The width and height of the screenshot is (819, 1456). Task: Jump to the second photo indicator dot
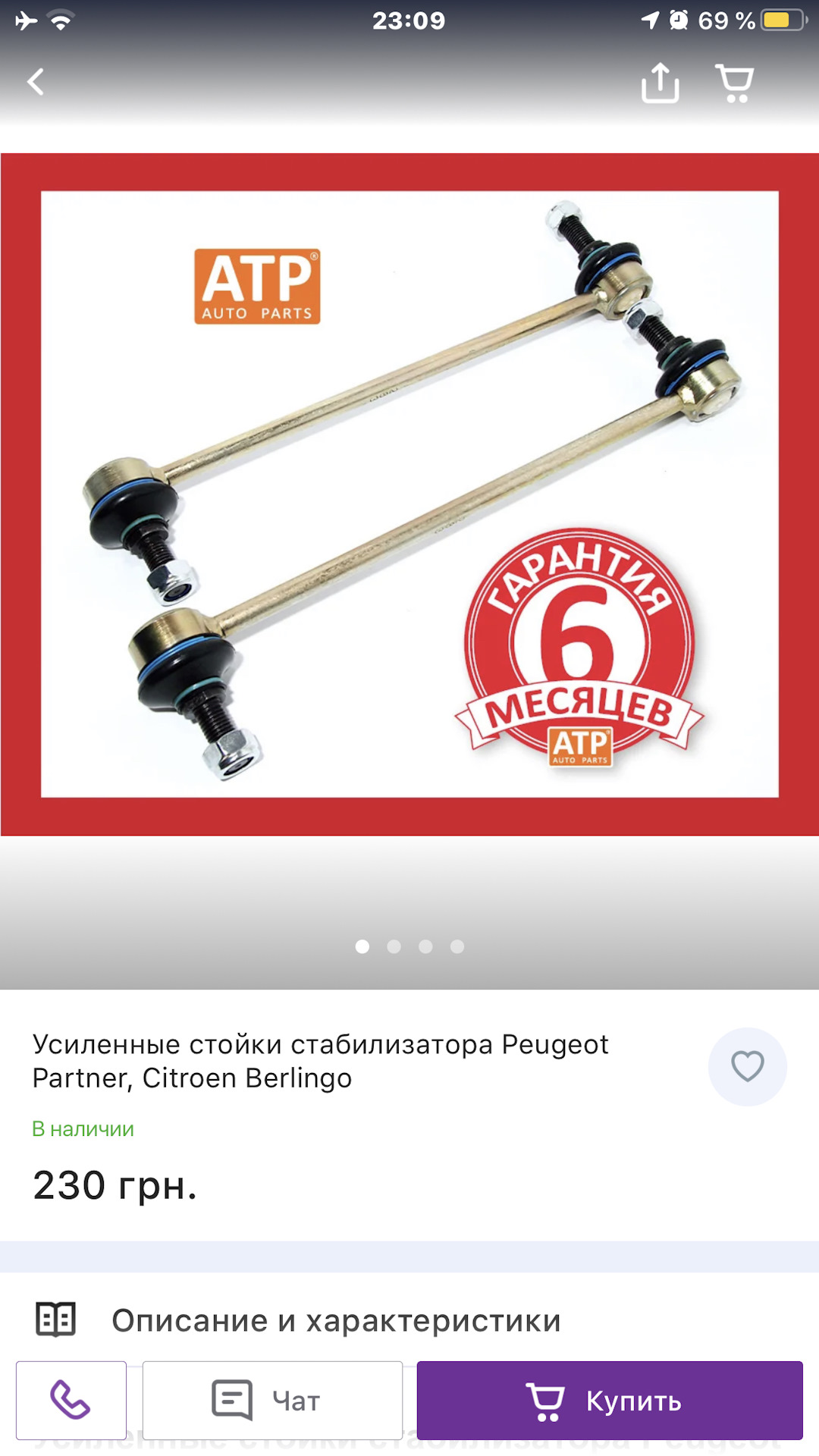394,946
